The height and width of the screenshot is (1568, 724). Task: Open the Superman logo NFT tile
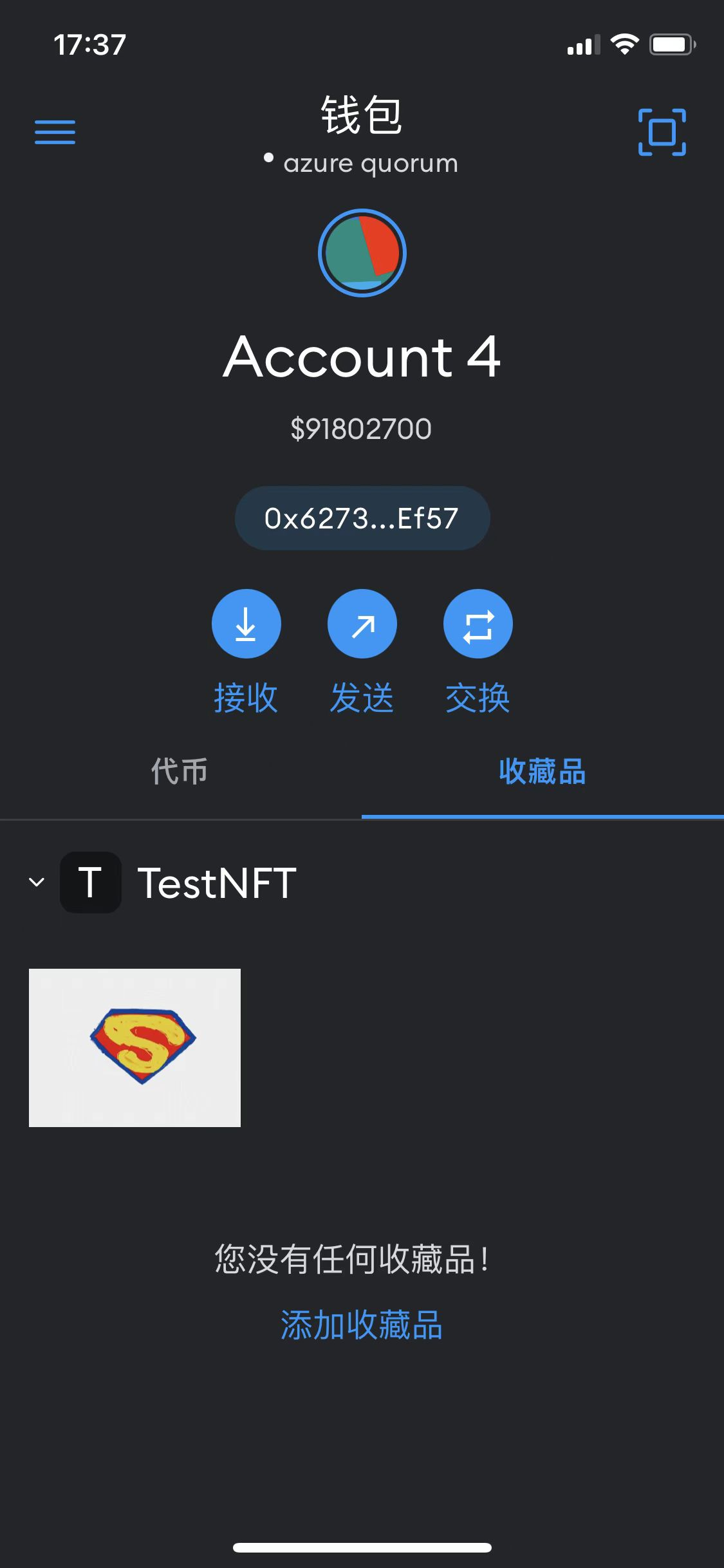[135, 1047]
